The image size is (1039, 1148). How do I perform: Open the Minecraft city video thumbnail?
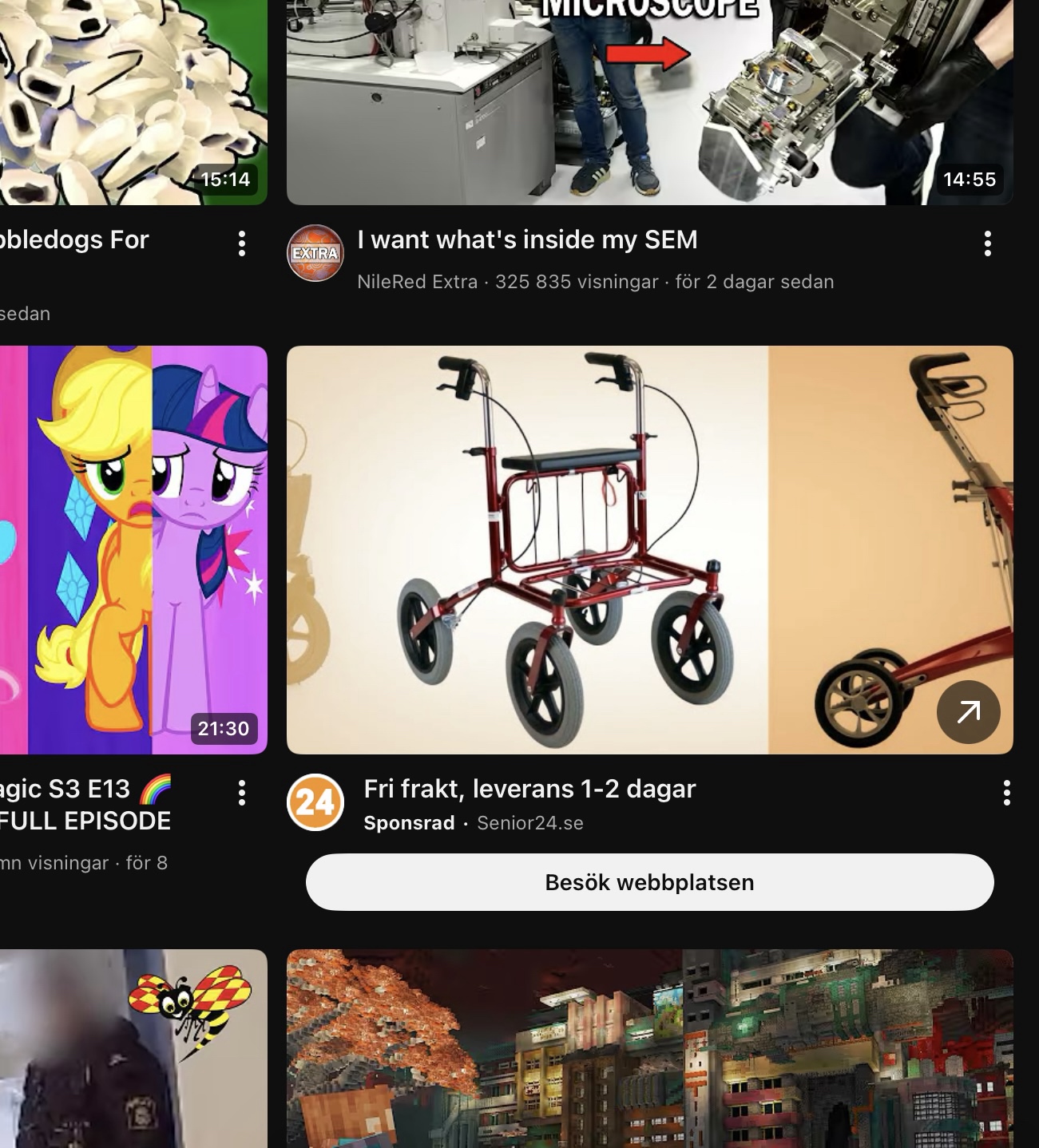click(649, 1048)
